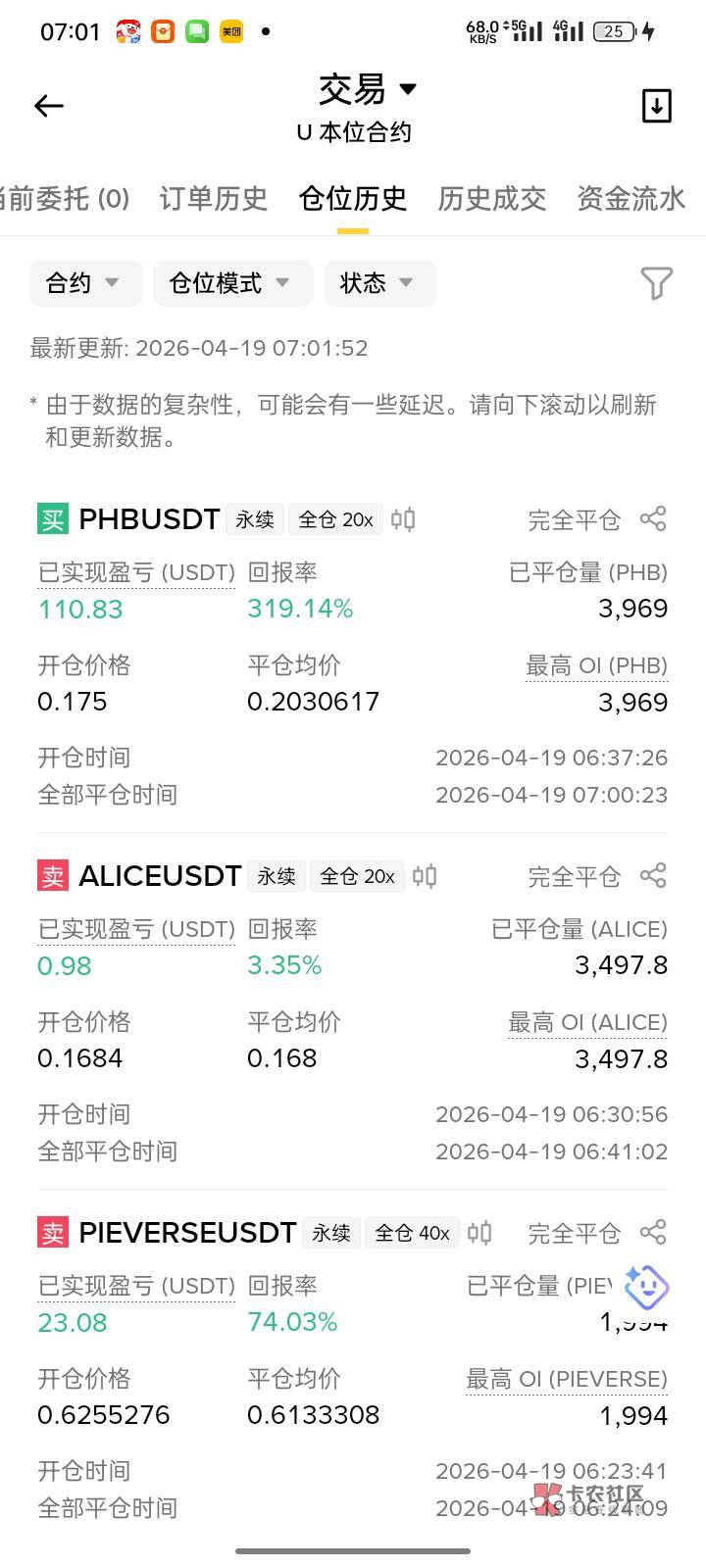Open the ALICEUSDT chart icon
The height and width of the screenshot is (1568, 706).
pyautogui.click(x=425, y=875)
